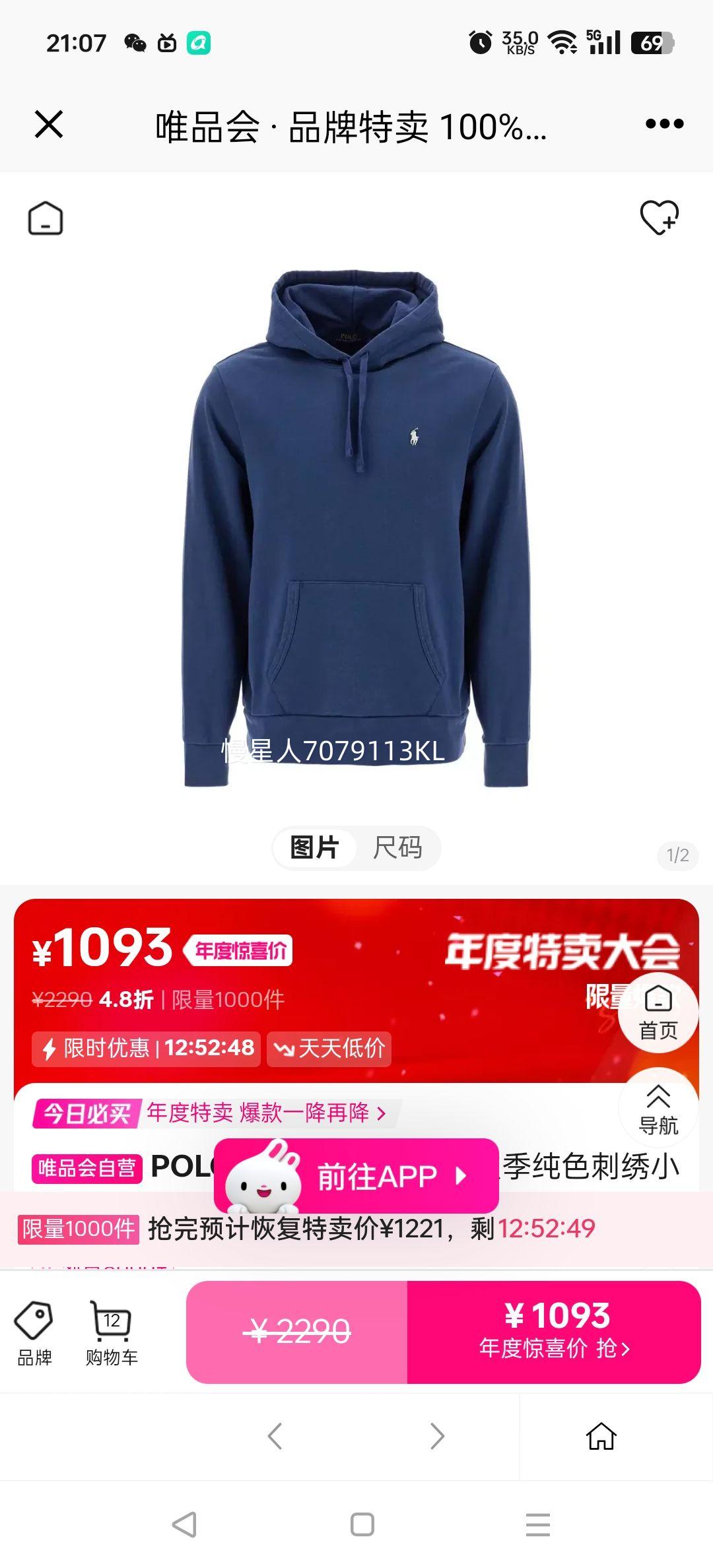Image resolution: width=713 pixels, height=1568 pixels.
Task: Switch to the 尺码 size tab
Action: point(399,849)
